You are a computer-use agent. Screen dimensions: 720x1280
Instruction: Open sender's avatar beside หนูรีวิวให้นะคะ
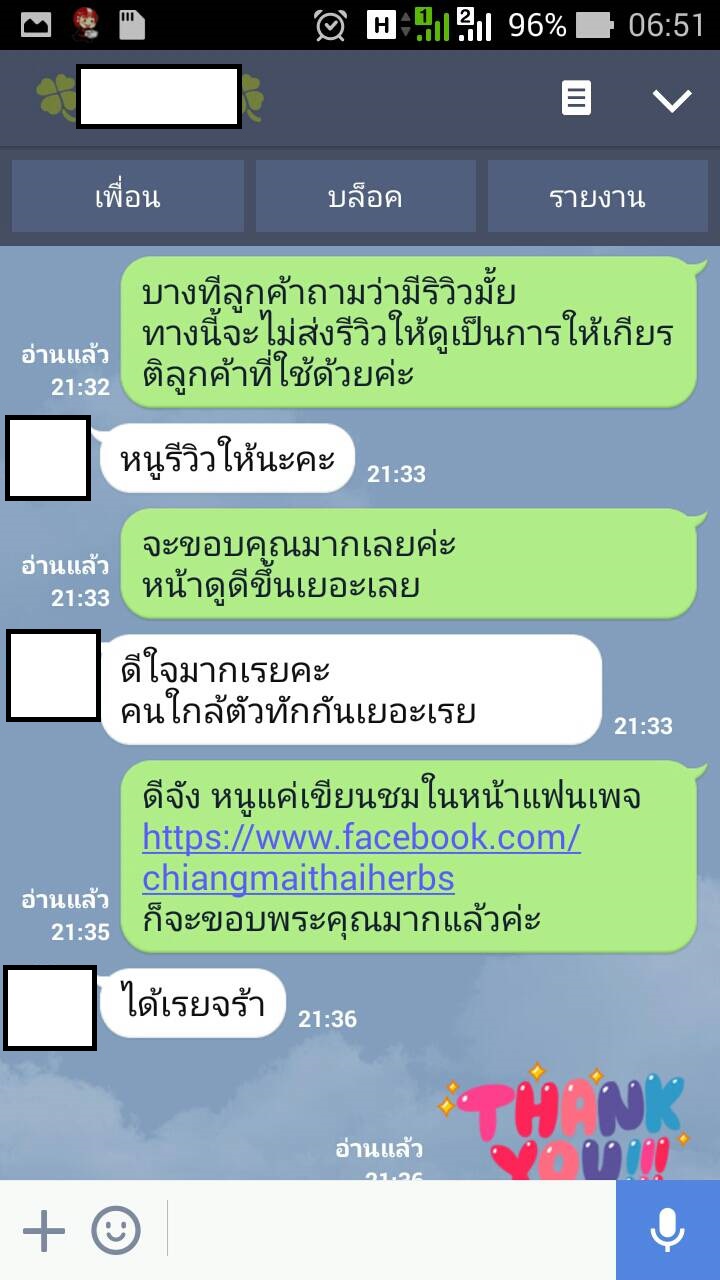coord(48,458)
